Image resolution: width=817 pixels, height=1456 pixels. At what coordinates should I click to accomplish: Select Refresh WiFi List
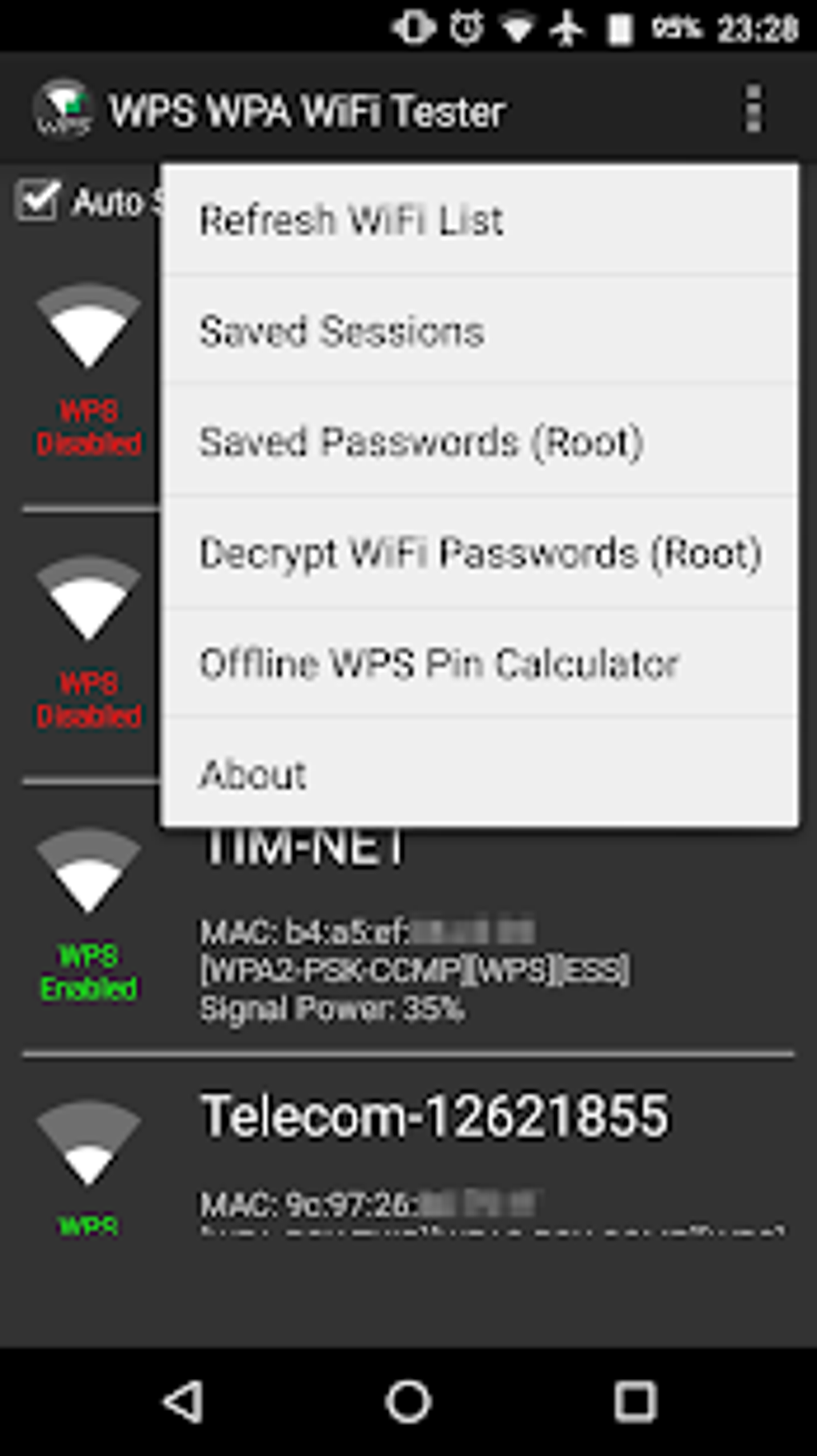479,220
